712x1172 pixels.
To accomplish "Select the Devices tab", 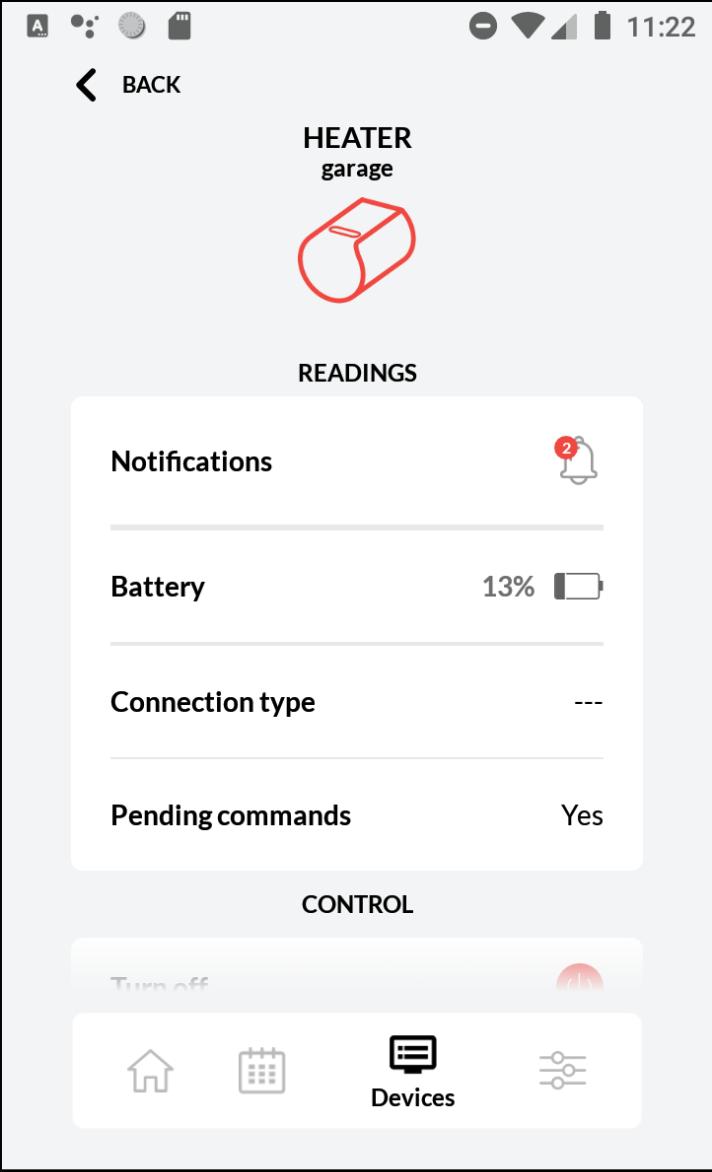I will point(412,1072).
